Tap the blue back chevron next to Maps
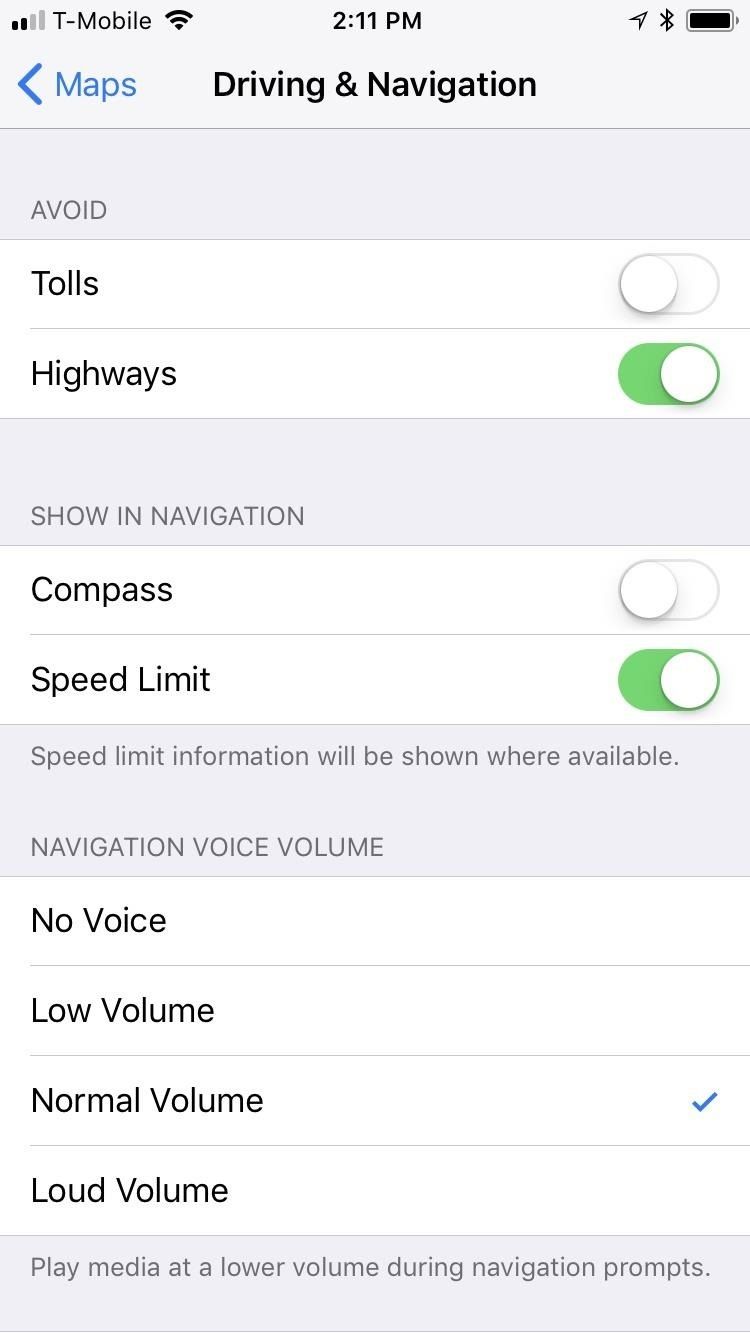 [30, 85]
